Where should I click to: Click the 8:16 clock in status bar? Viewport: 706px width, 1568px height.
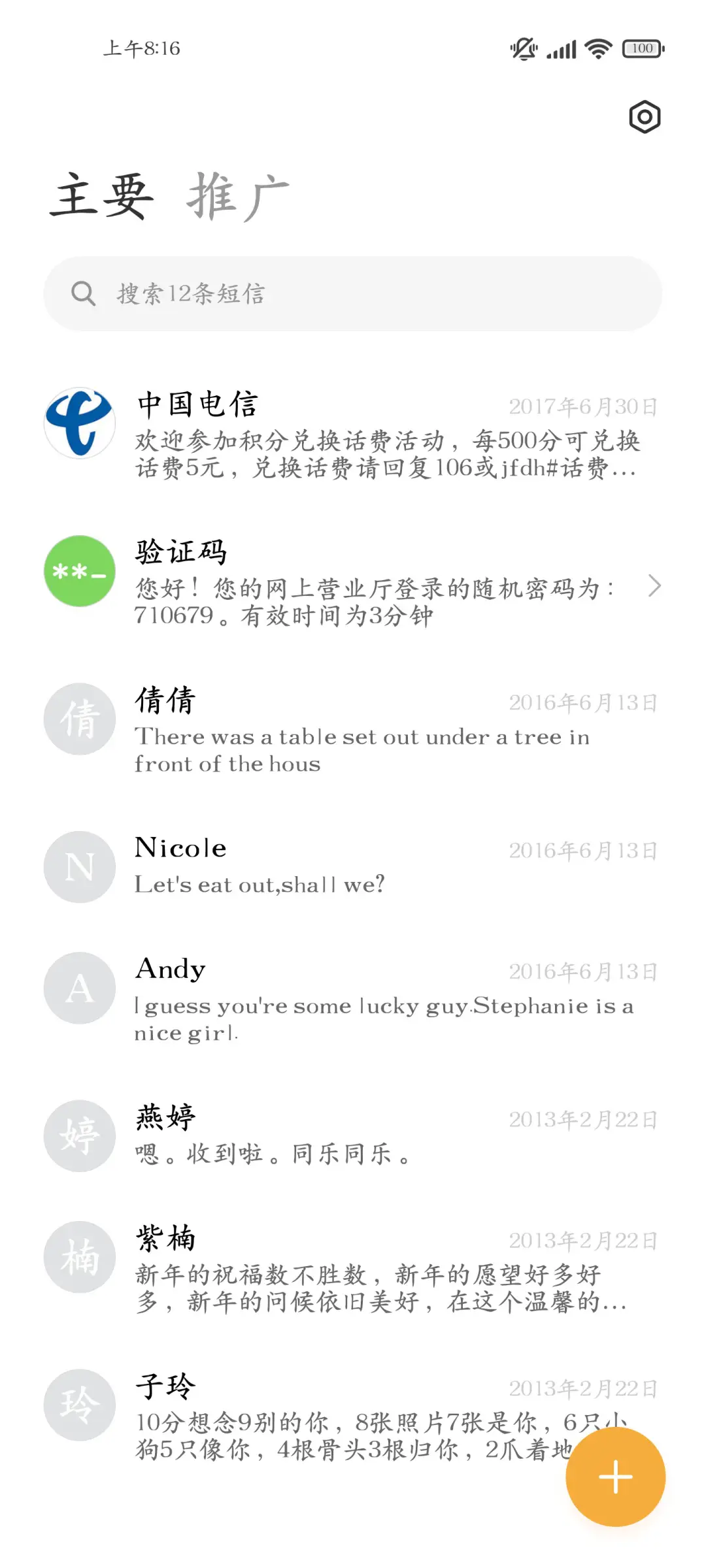(142, 48)
